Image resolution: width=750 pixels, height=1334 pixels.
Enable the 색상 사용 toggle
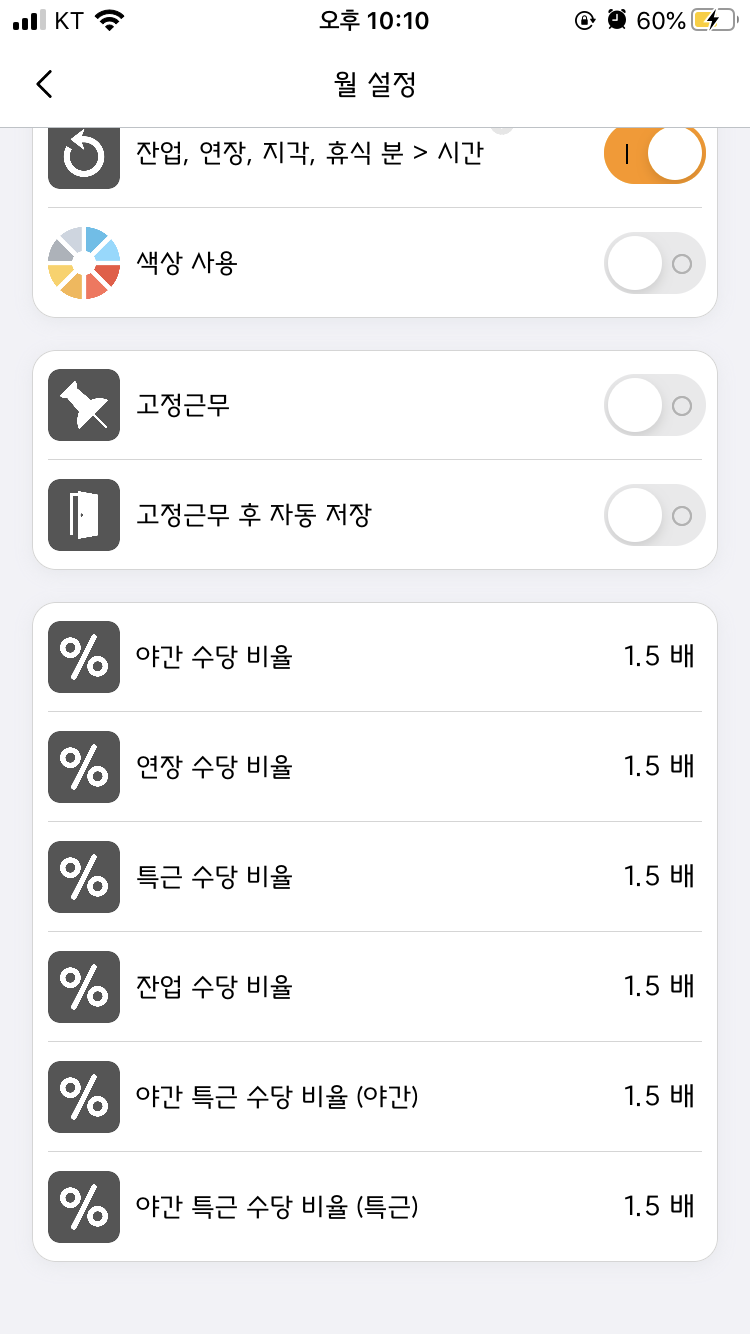pos(654,262)
